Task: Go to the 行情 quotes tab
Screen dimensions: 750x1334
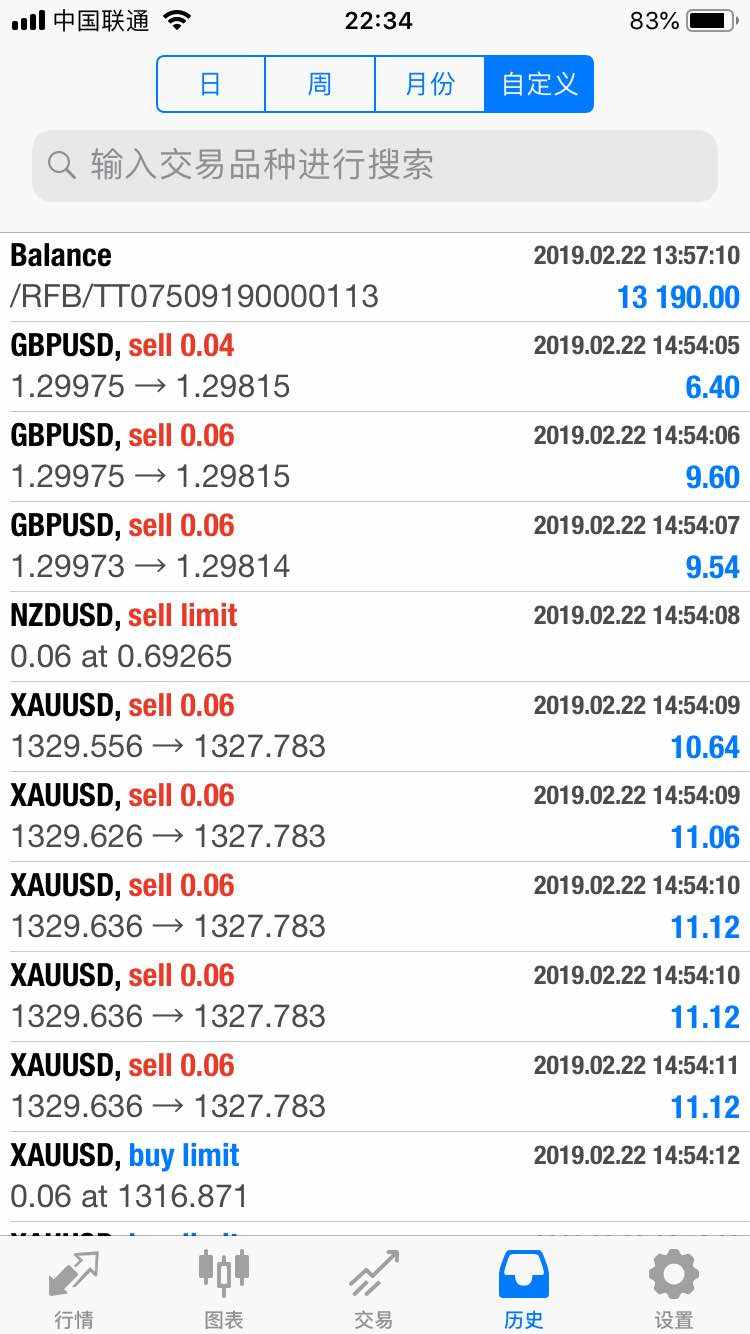Action: coord(74,1288)
